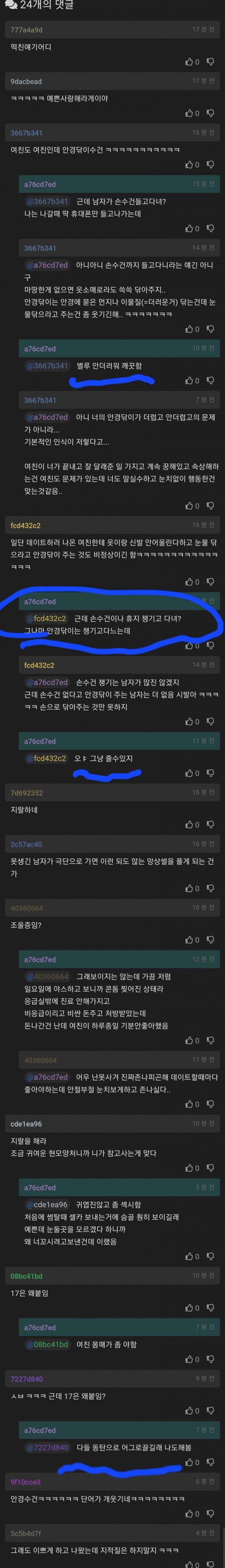Like the comment by 777a4a9d
Screen dimensions: 225x1568
[189, 62]
